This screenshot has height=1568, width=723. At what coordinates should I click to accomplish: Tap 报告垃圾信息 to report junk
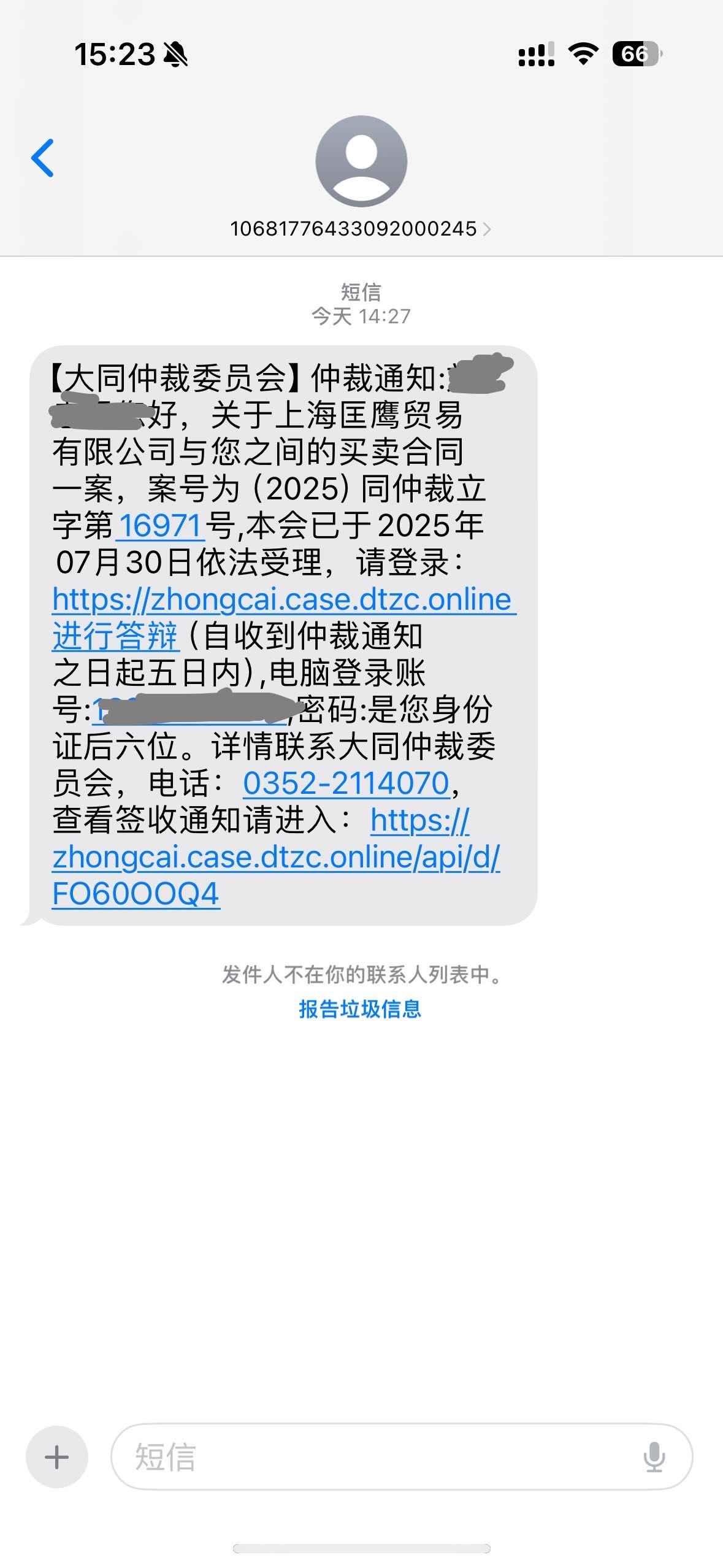360,1009
